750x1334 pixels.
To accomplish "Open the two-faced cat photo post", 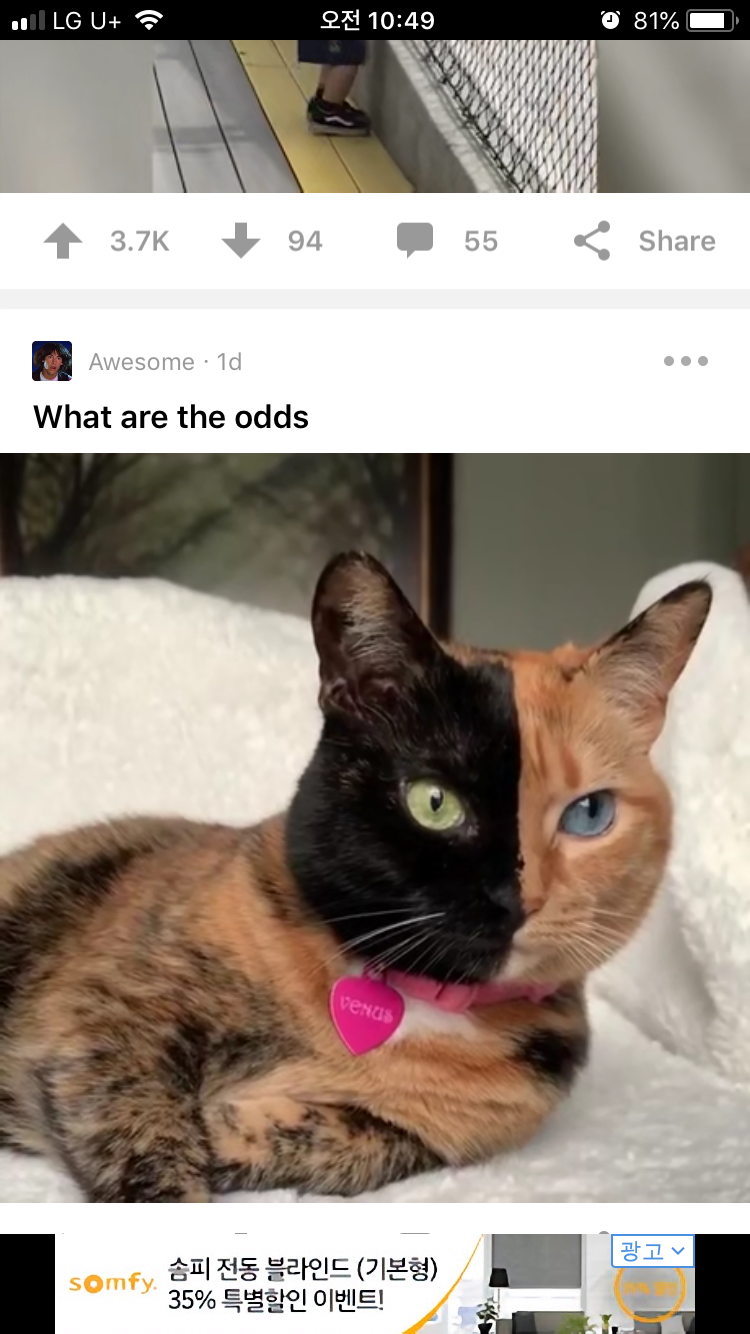I will [x=375, y=827].
